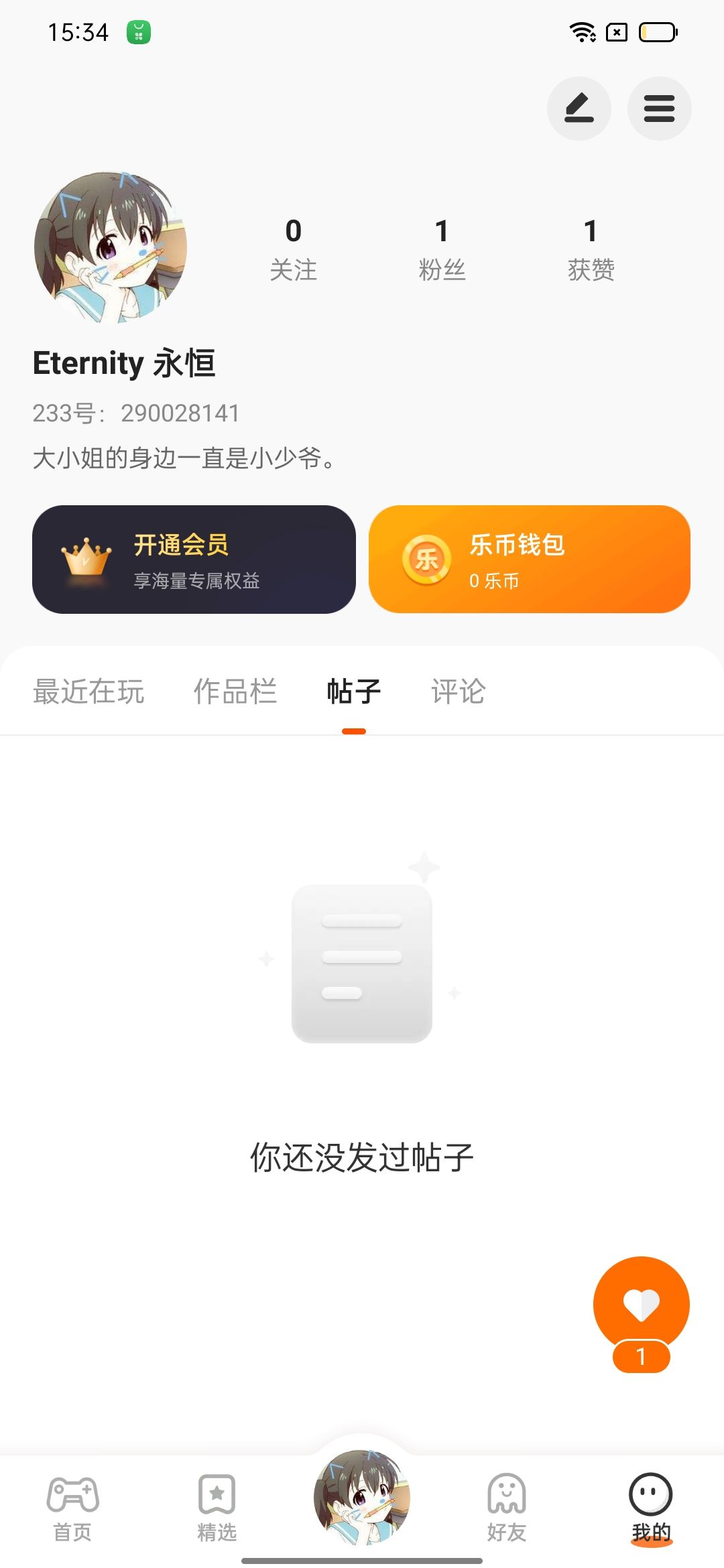Switch to the 作品栏 tab

(x=235, y=692)
